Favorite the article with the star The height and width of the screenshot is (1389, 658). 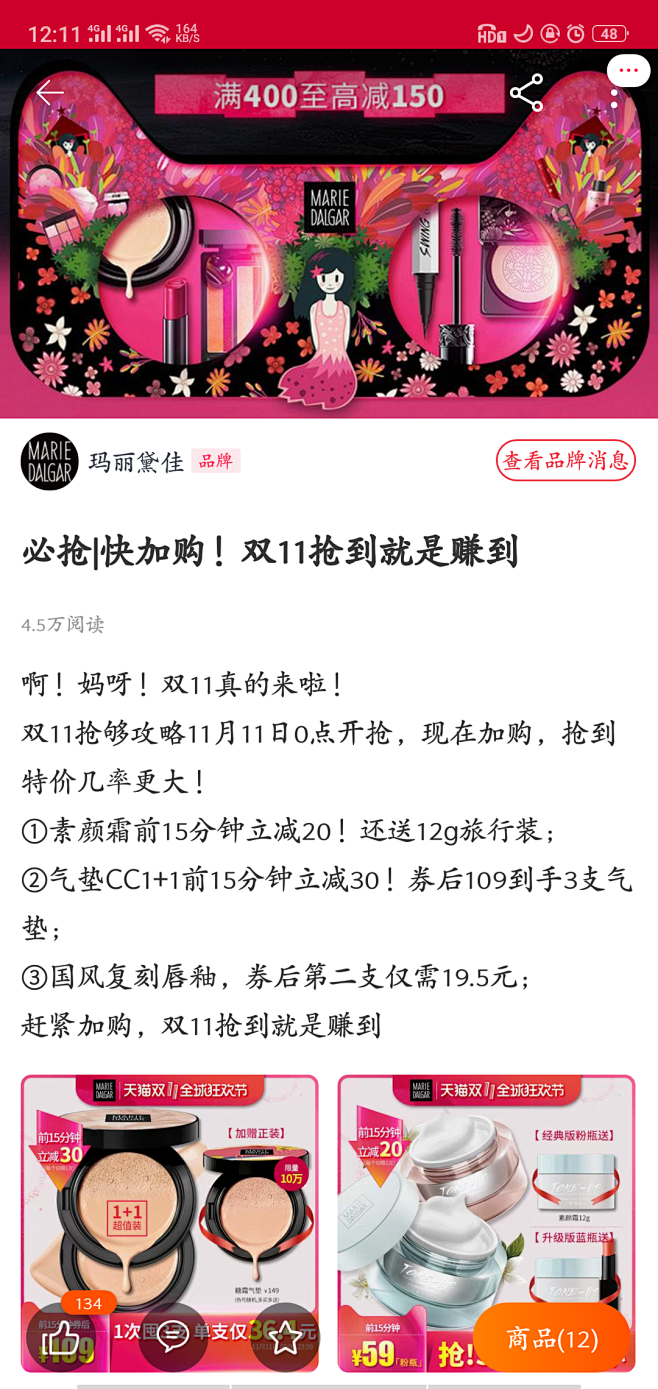point(285,1337)
